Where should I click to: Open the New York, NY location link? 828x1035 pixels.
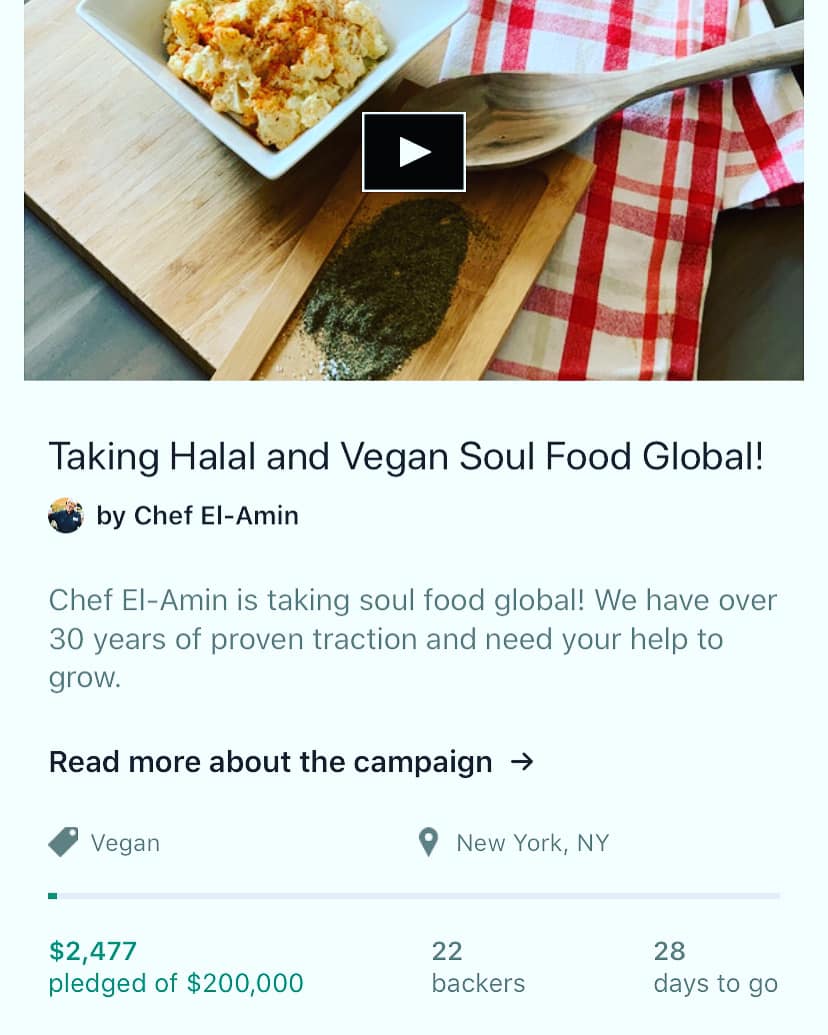point(514,843)
